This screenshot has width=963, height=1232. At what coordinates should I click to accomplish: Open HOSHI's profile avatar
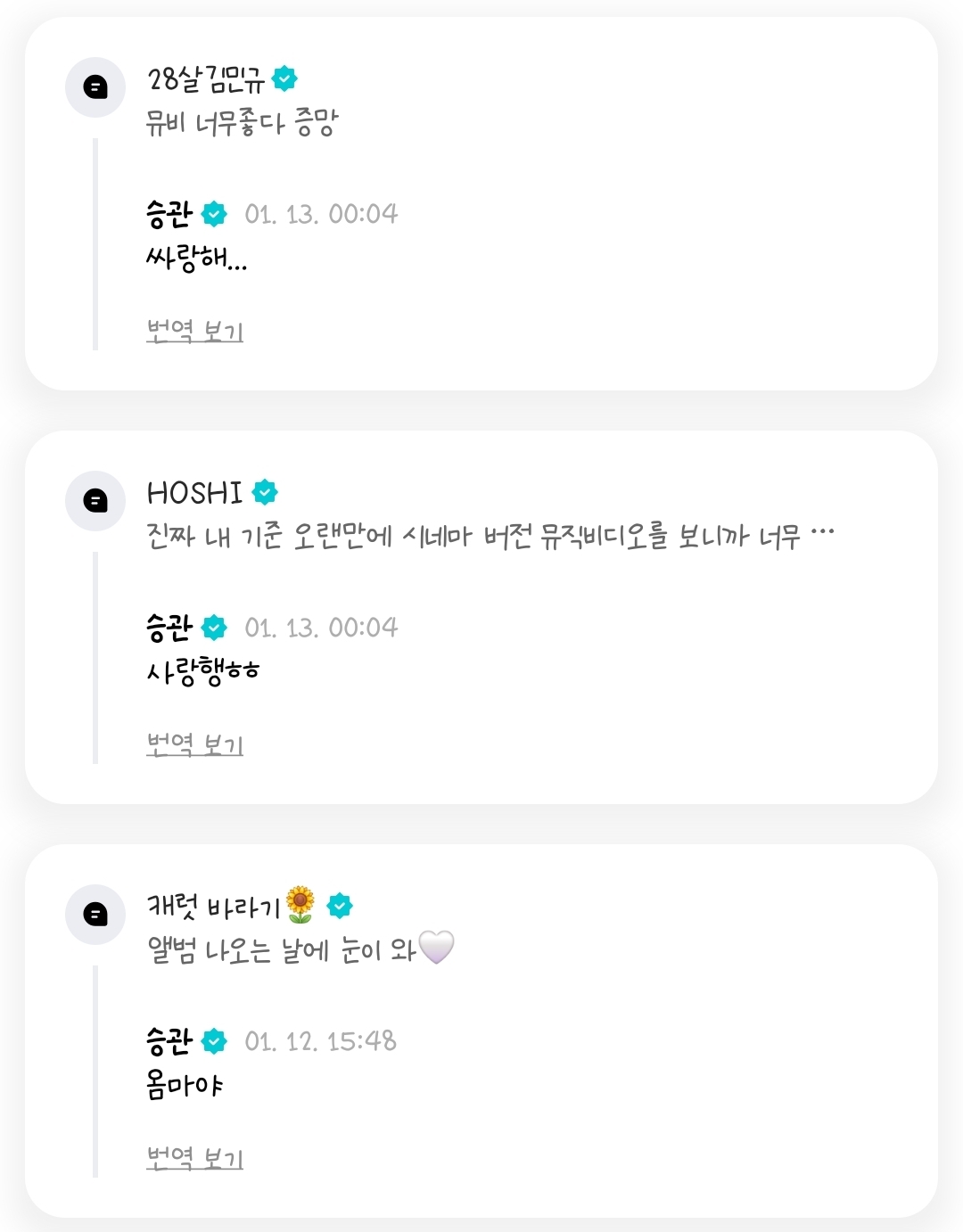pyautogui.click(x=95, y=501)
